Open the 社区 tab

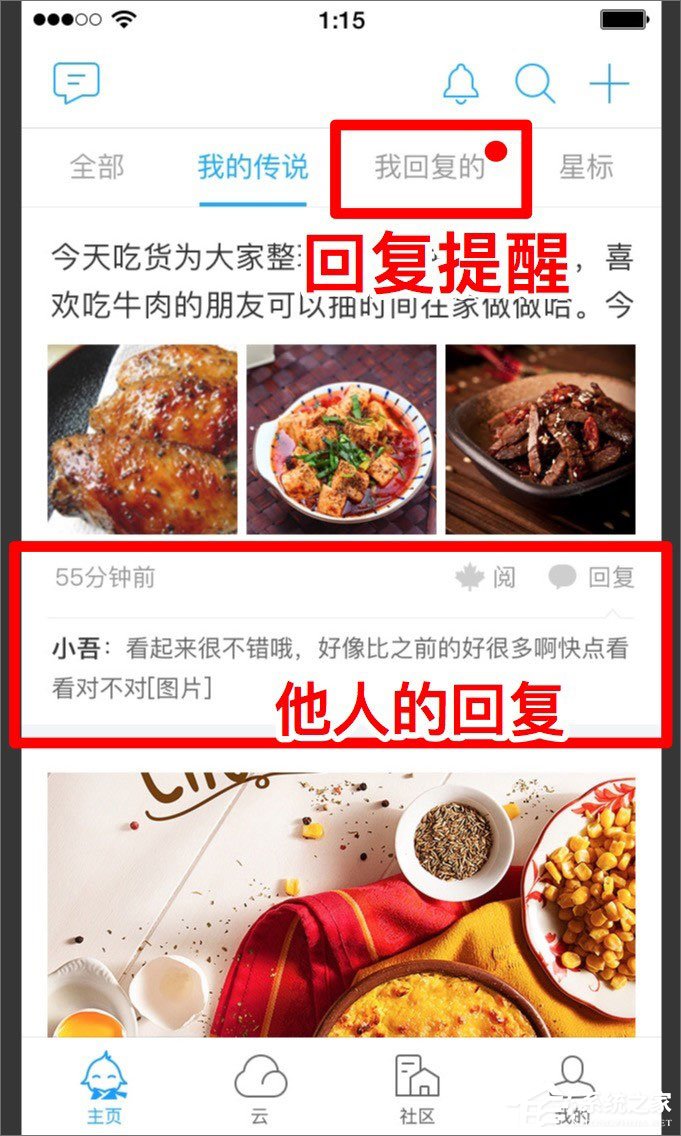point(417,1089)
